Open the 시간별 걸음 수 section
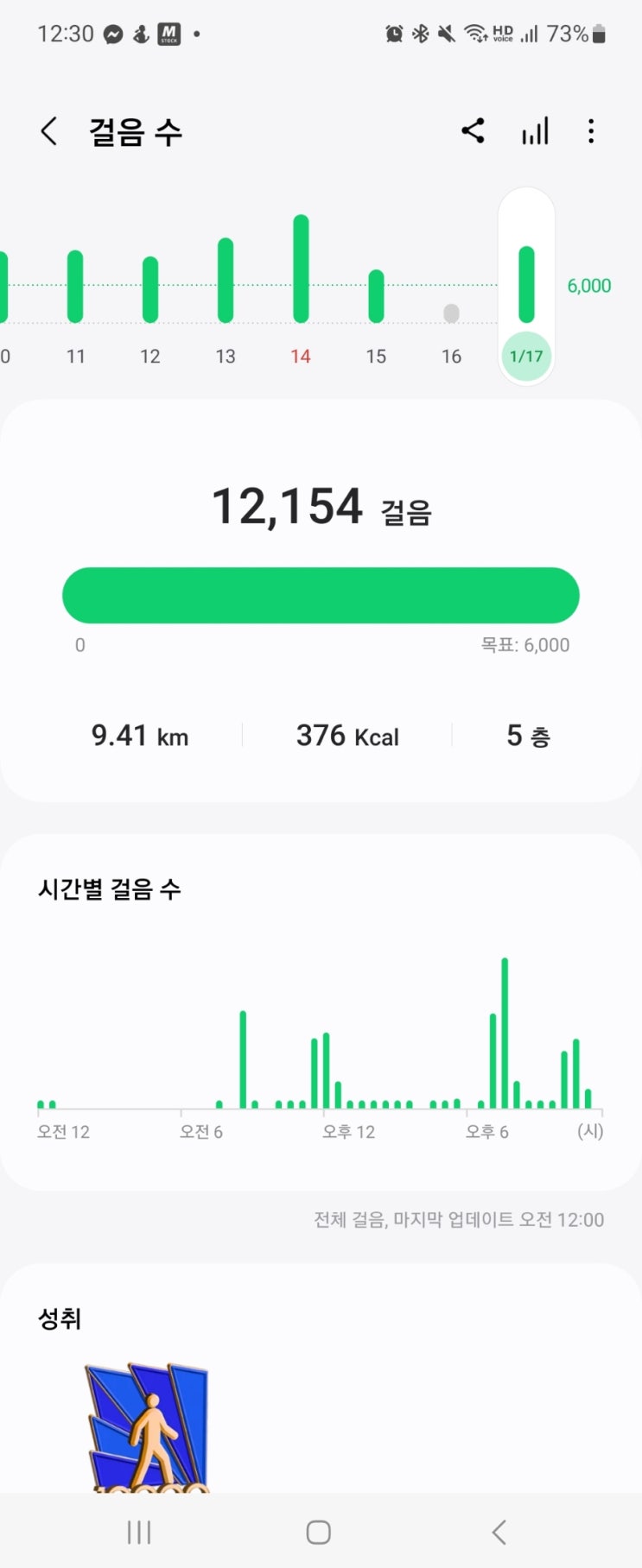642x1568 pixels. (110, 889)
